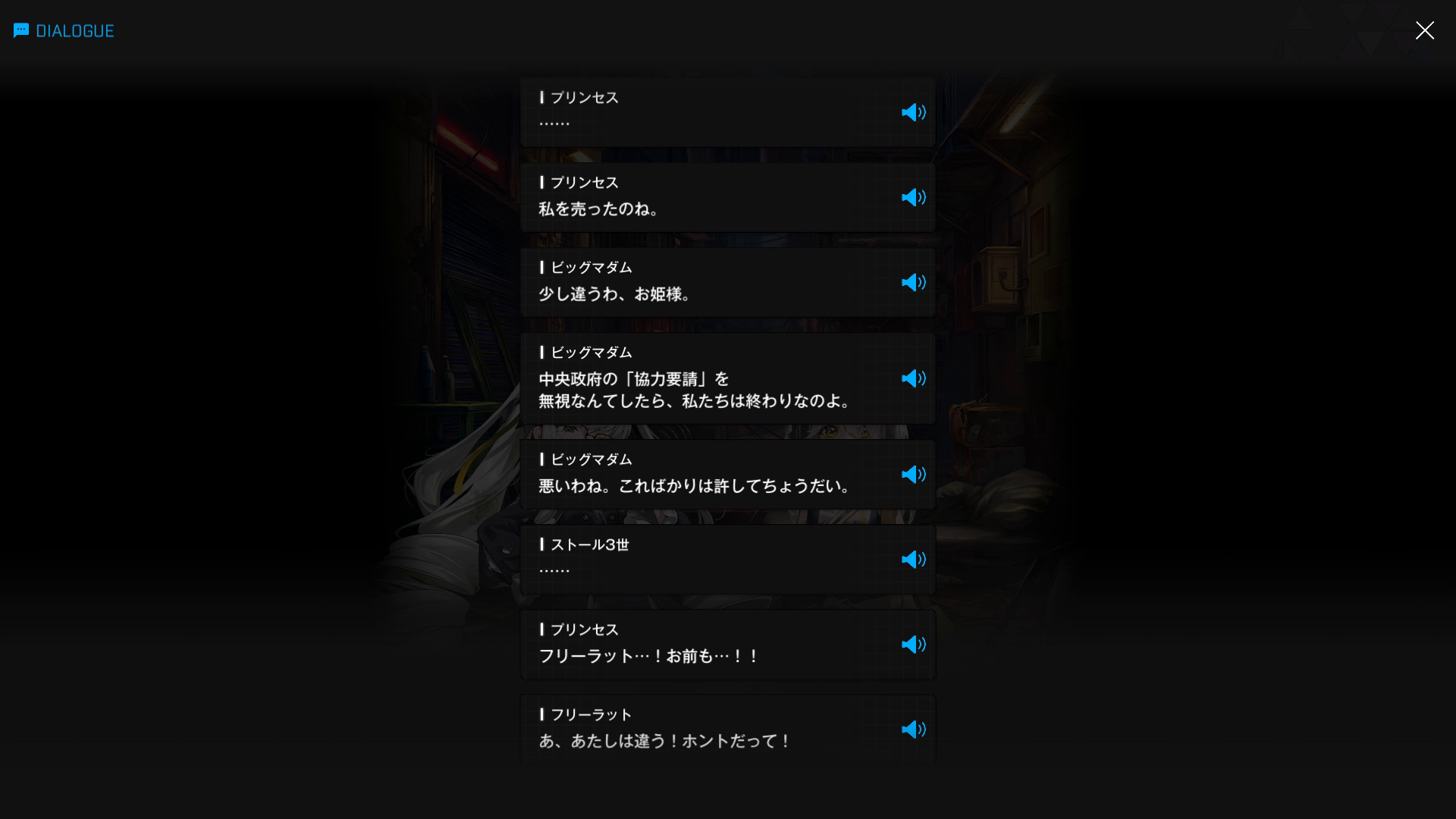Screen dimensions: 1456x819
Task: Play voice for ストール3世's '……' line
Action: [913, 559]
